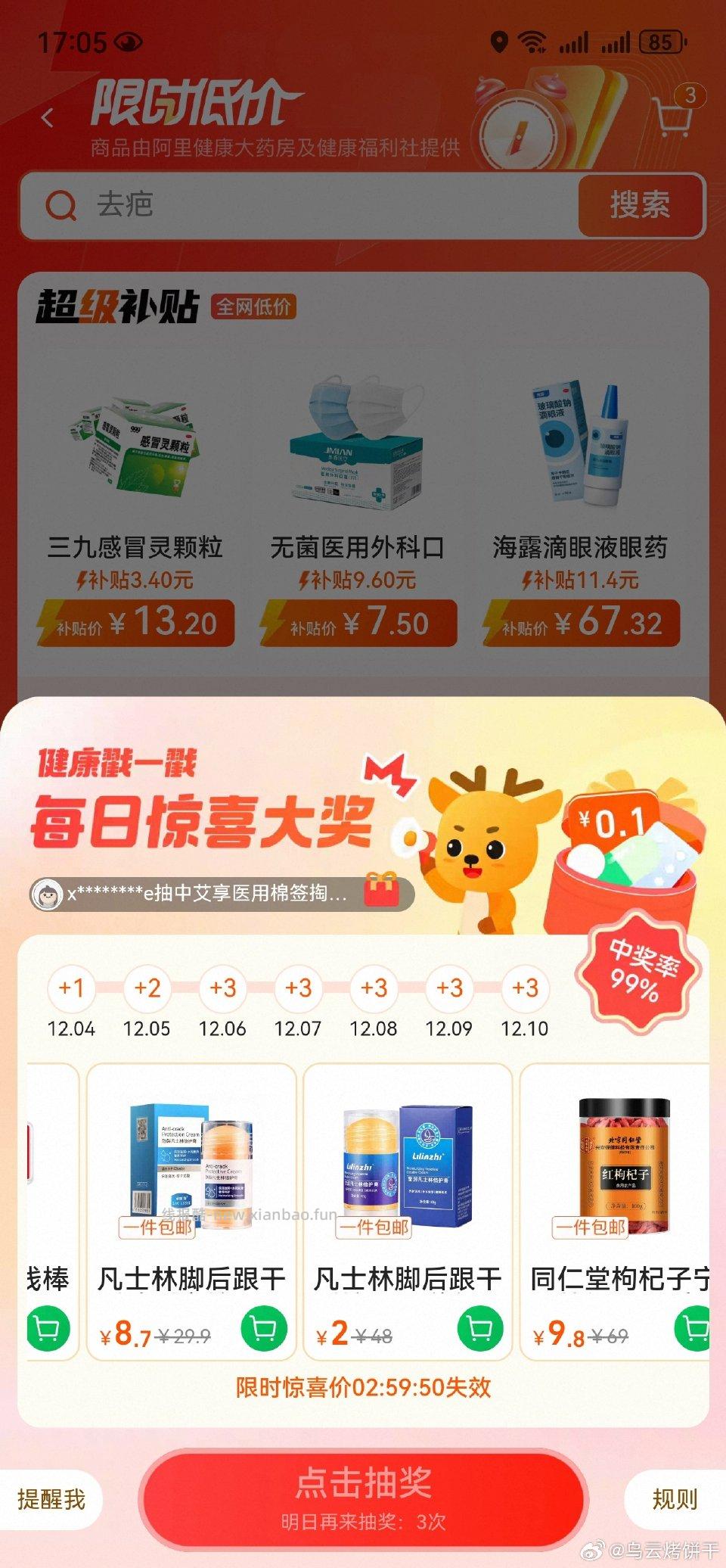Tap the back arrow to exit the page
This screenshot has width=726, height=1568.
tap(47, 117)
